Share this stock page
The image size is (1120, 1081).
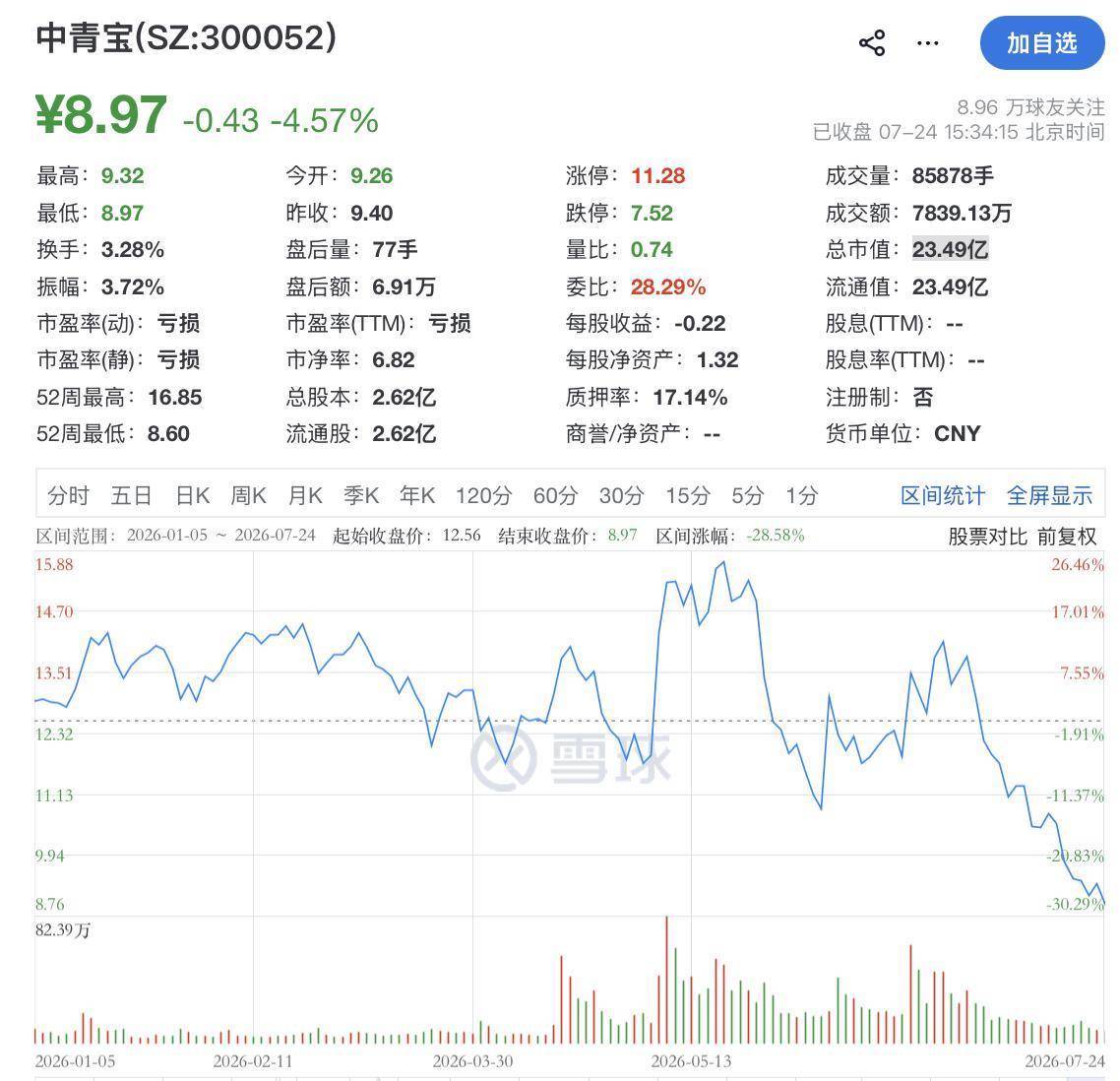click(x=871, y=43)
